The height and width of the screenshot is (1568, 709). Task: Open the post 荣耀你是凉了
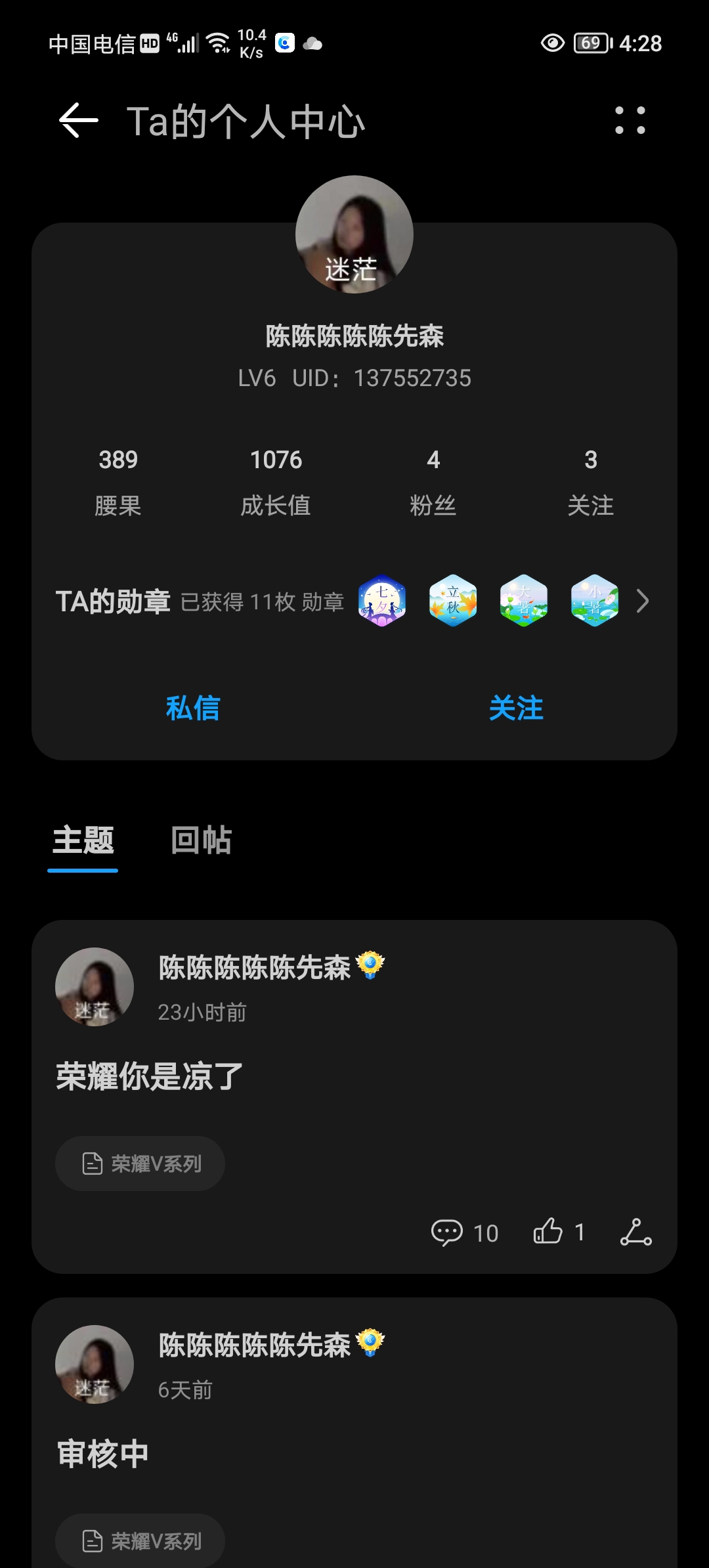point(150,1076)
